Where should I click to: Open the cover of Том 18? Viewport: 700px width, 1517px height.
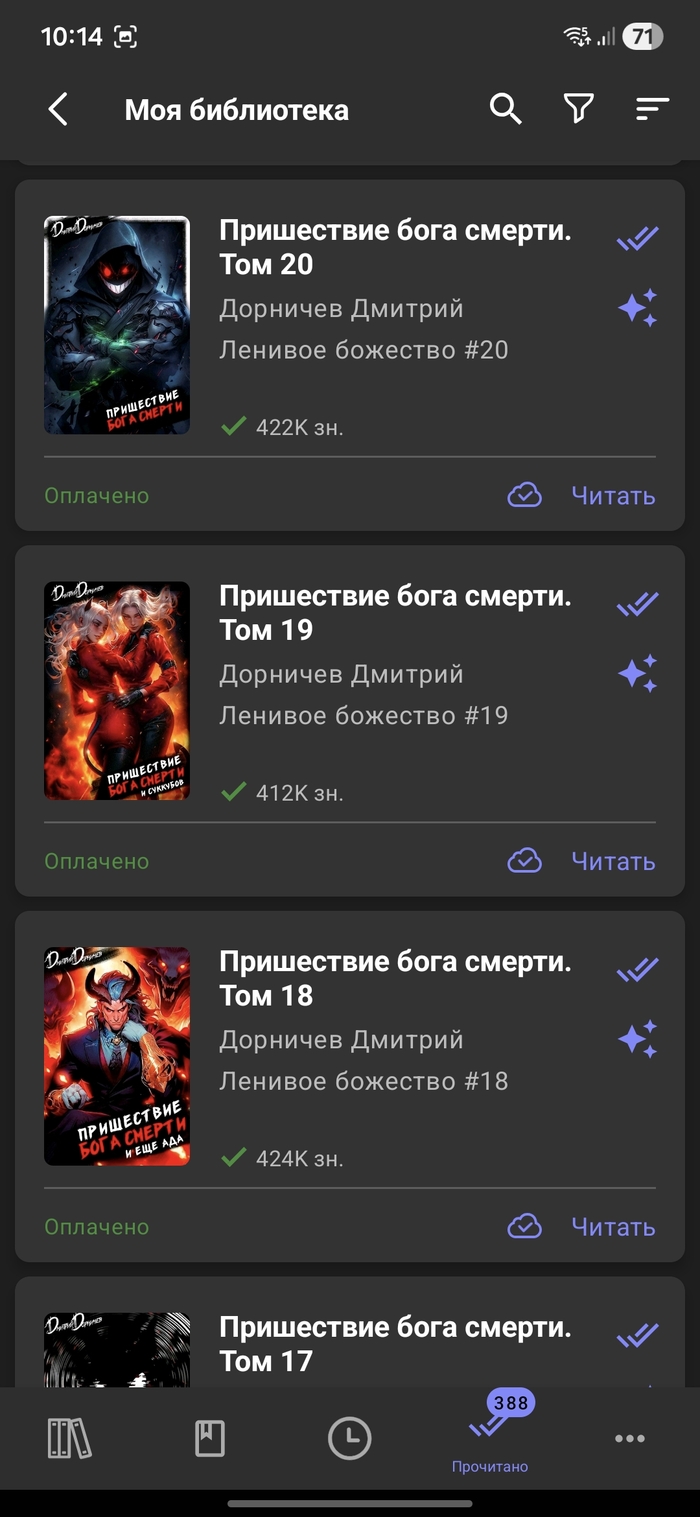click(117, 1056)
